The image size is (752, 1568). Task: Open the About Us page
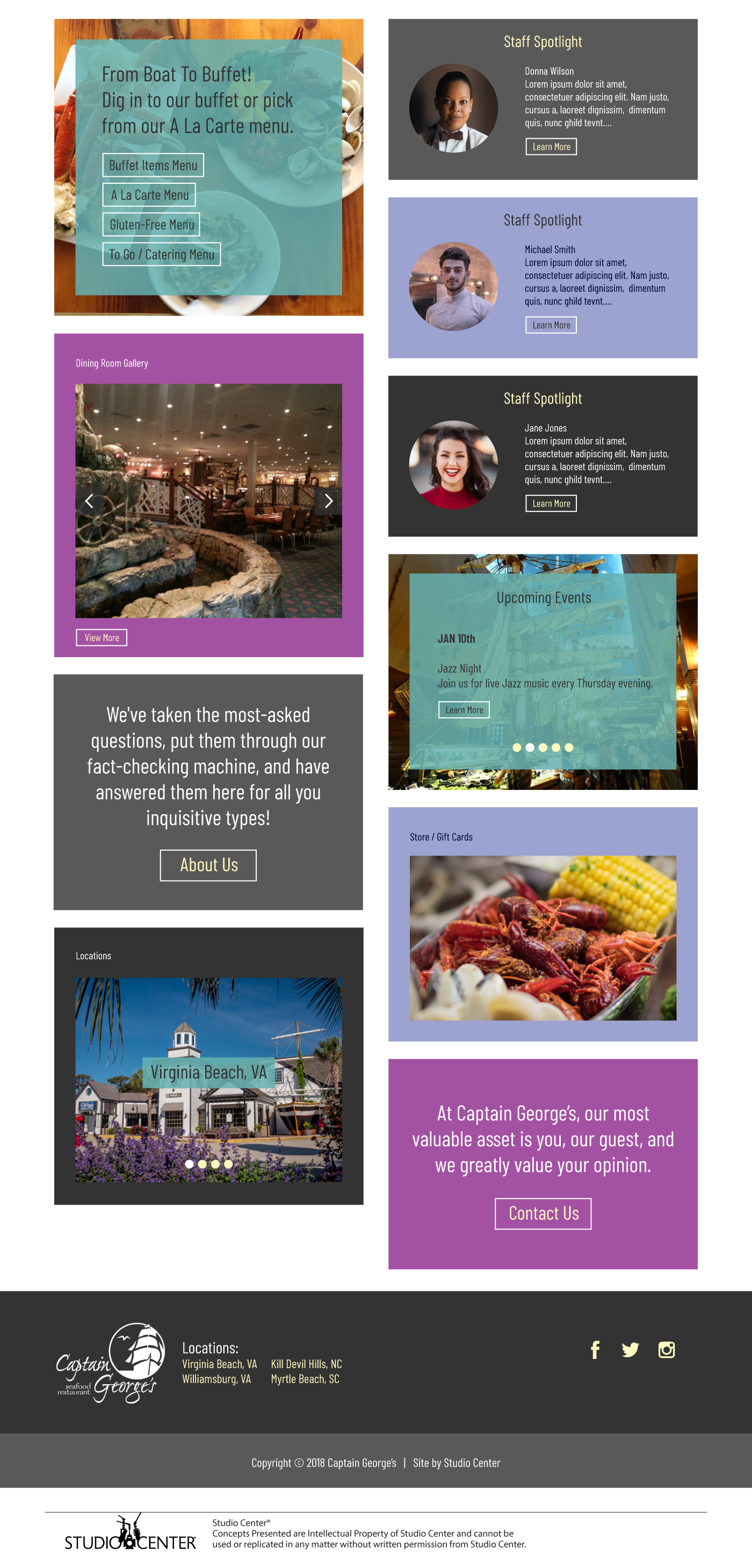pyautogui.click(x=208, y=865)
